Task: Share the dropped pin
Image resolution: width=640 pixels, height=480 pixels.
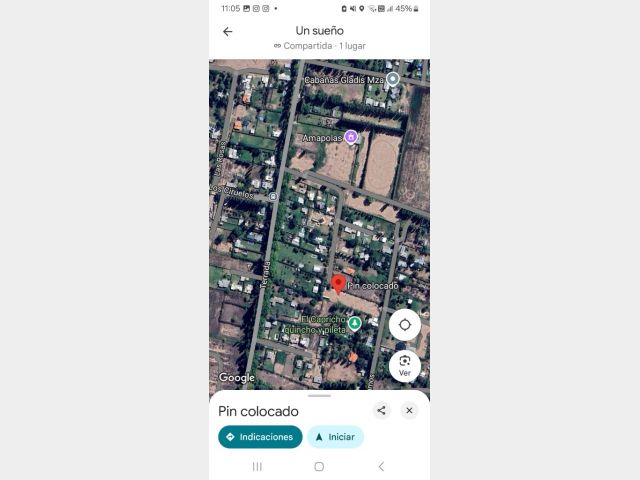Action: (x=381, y=410)
